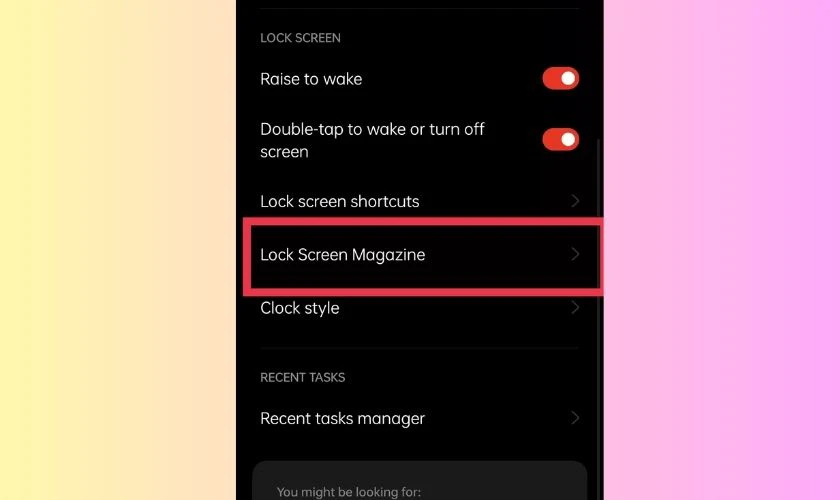This screenshot has width=840, height=500.
Task: Disable double-tap to wake or turn off screen
Action: pyautogui.click(x=560, y=140)
